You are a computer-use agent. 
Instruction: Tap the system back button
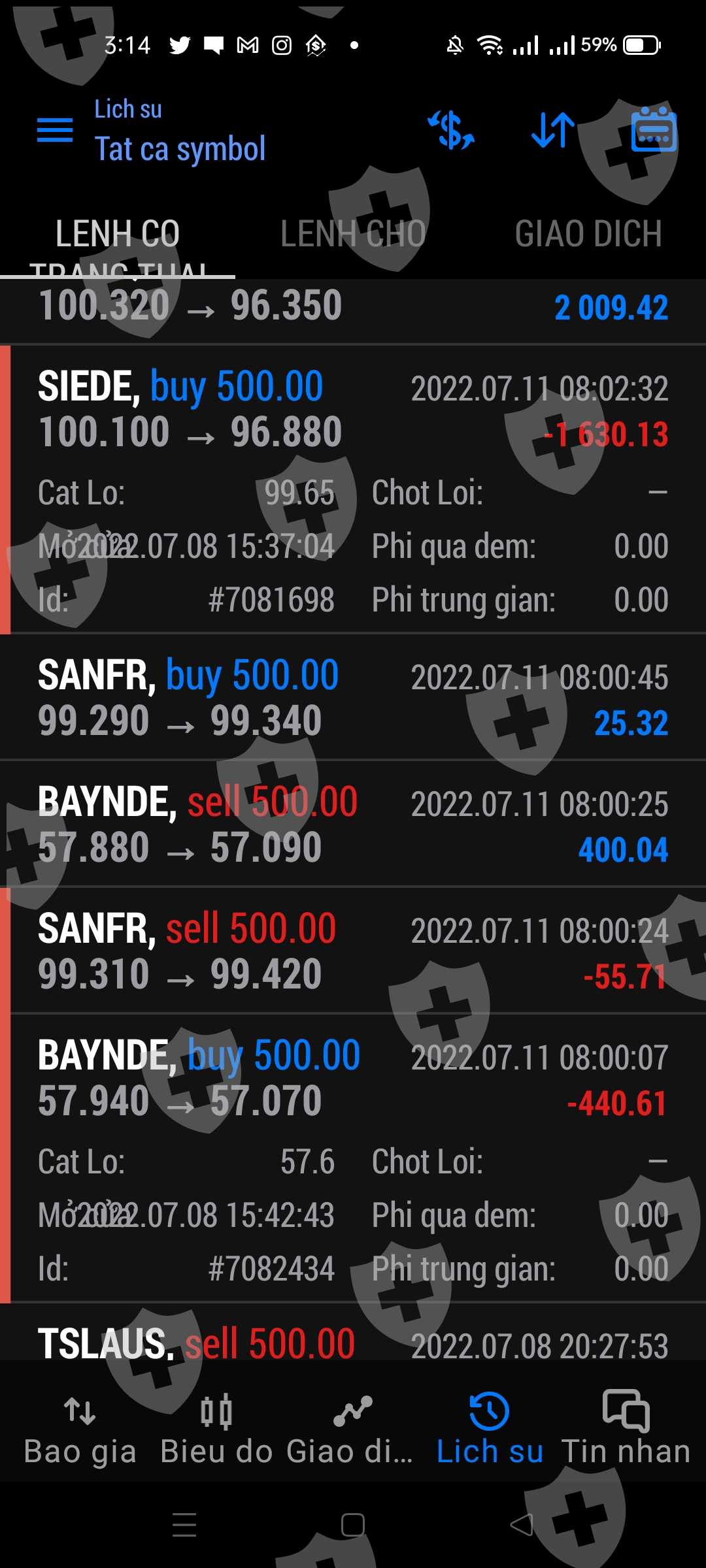tap(522, 1526)
